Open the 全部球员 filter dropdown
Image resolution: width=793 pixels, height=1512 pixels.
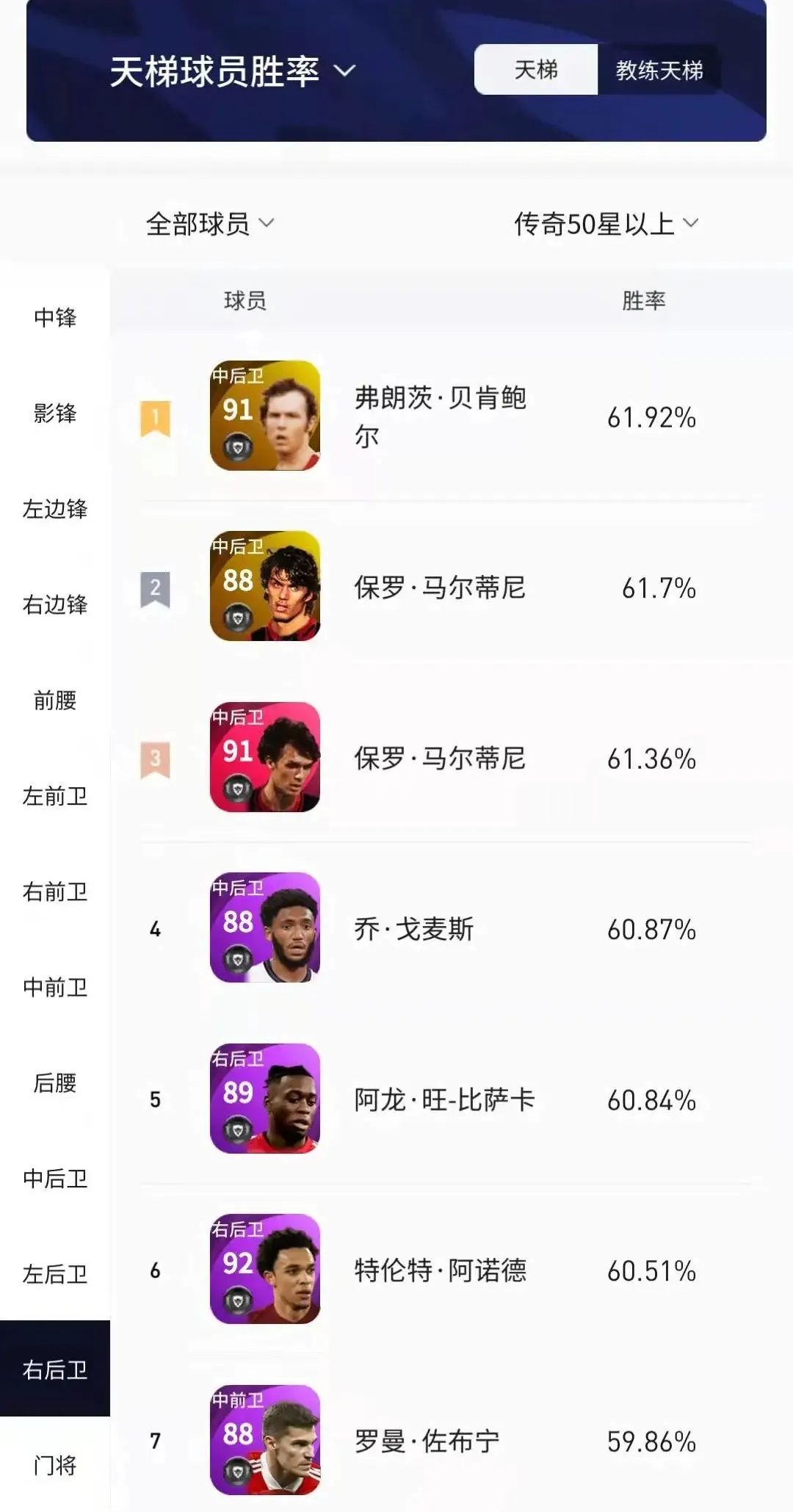(210, 223)
